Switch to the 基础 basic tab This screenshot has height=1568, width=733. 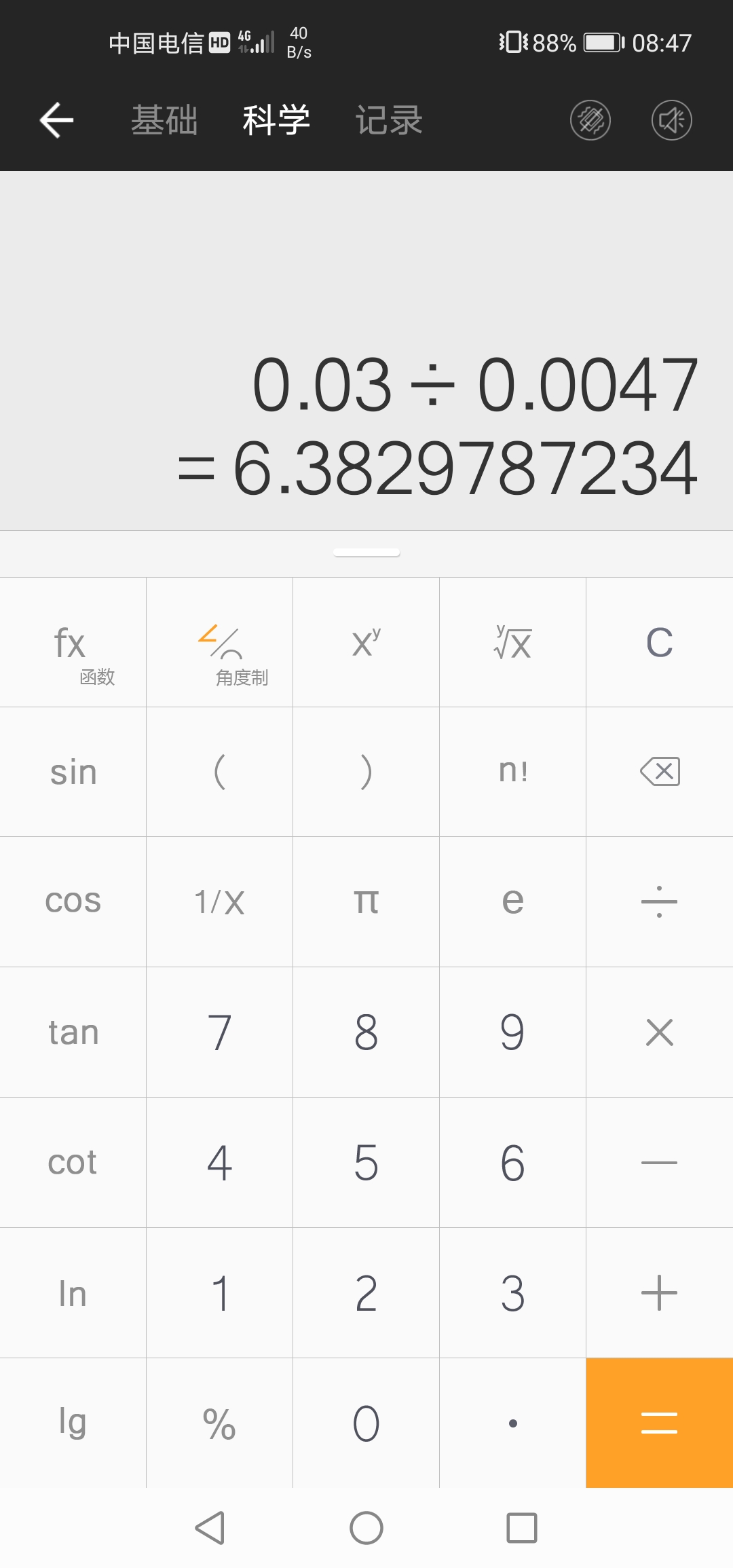(x=164, y=120)
